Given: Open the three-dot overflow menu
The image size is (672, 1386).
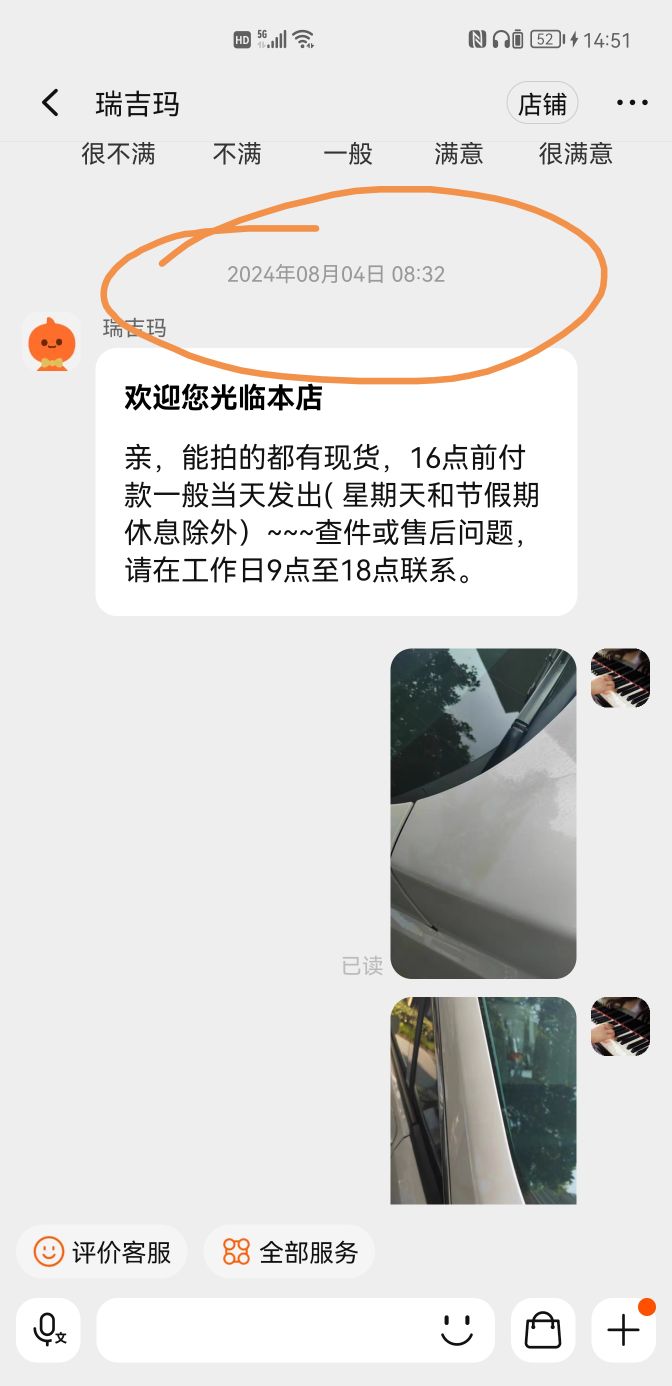Looking at the screenshot, I should 632,103.
